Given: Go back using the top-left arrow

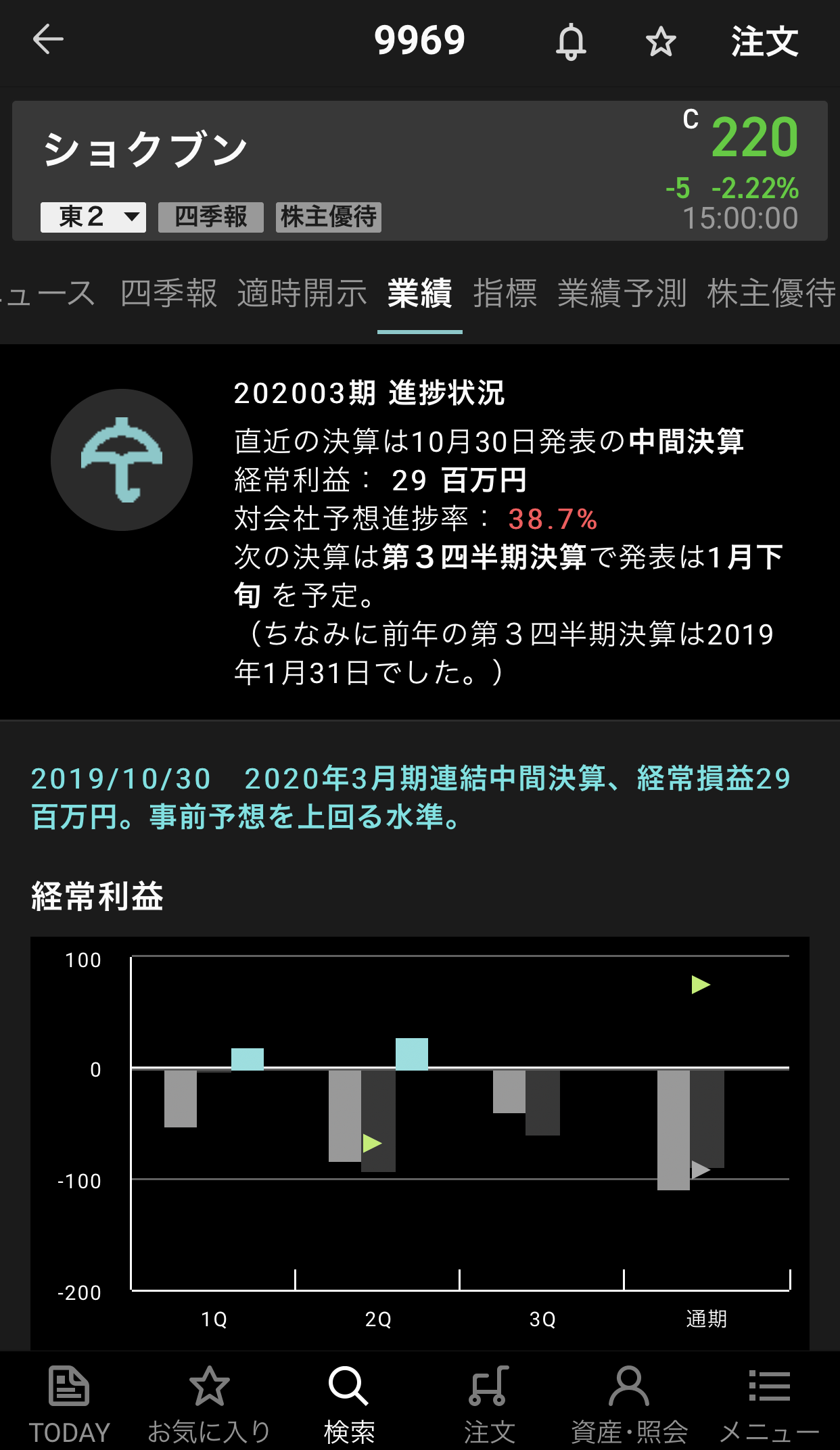Looking at the screenshot, I should pyautogui.click(x=48, y=39).
